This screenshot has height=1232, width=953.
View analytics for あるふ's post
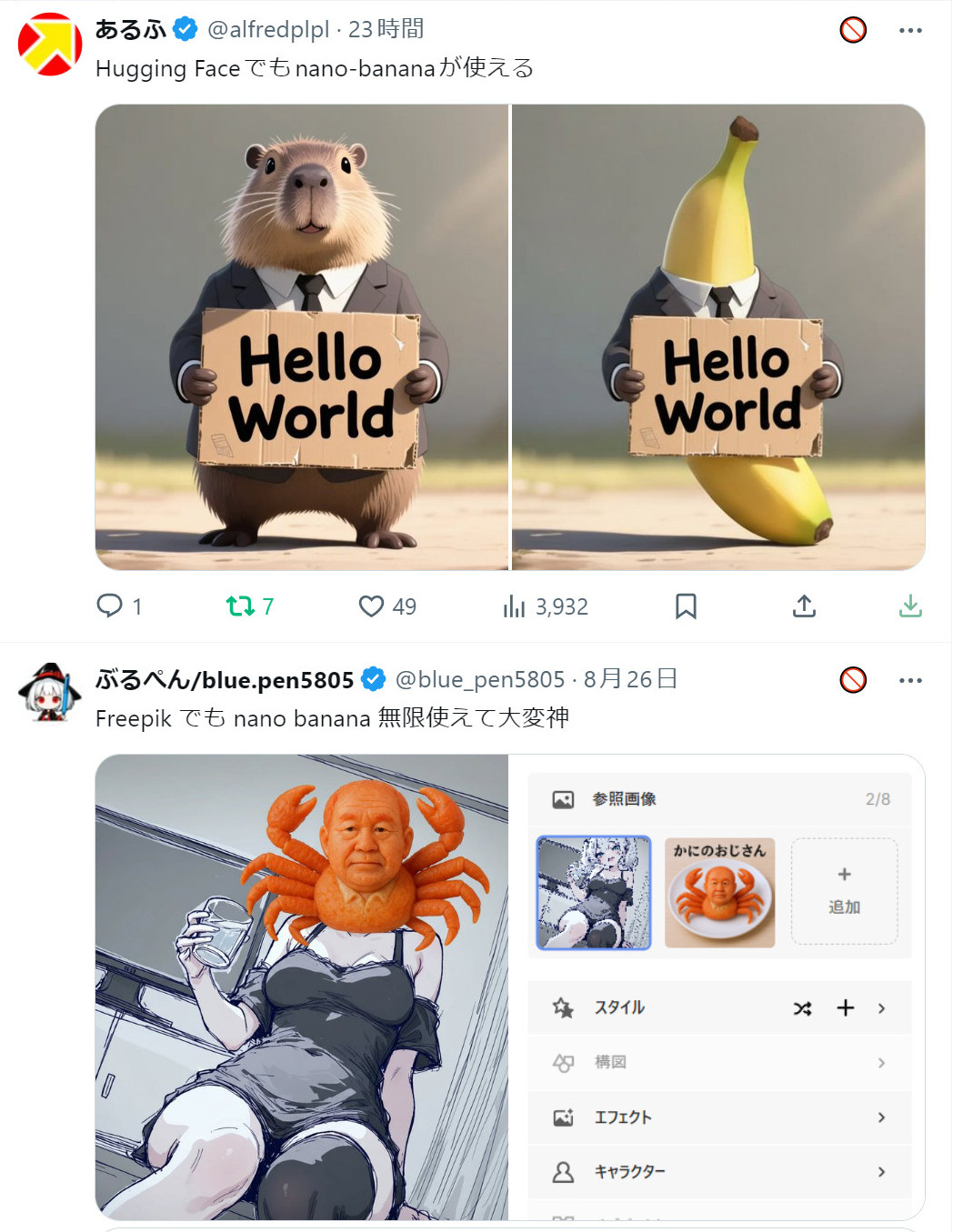tap(515, 606)
